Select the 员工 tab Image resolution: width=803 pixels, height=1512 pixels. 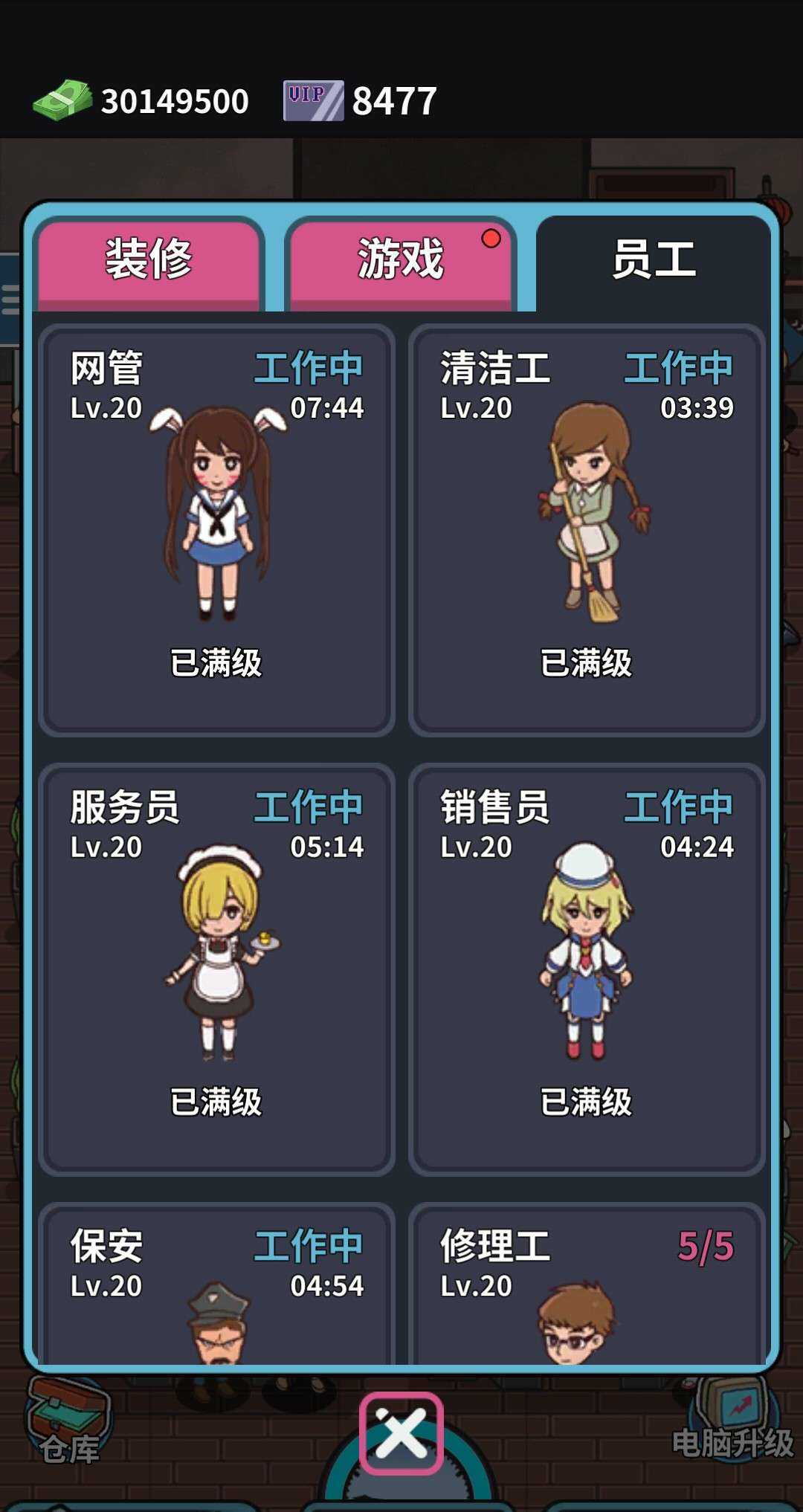[653, 260]
